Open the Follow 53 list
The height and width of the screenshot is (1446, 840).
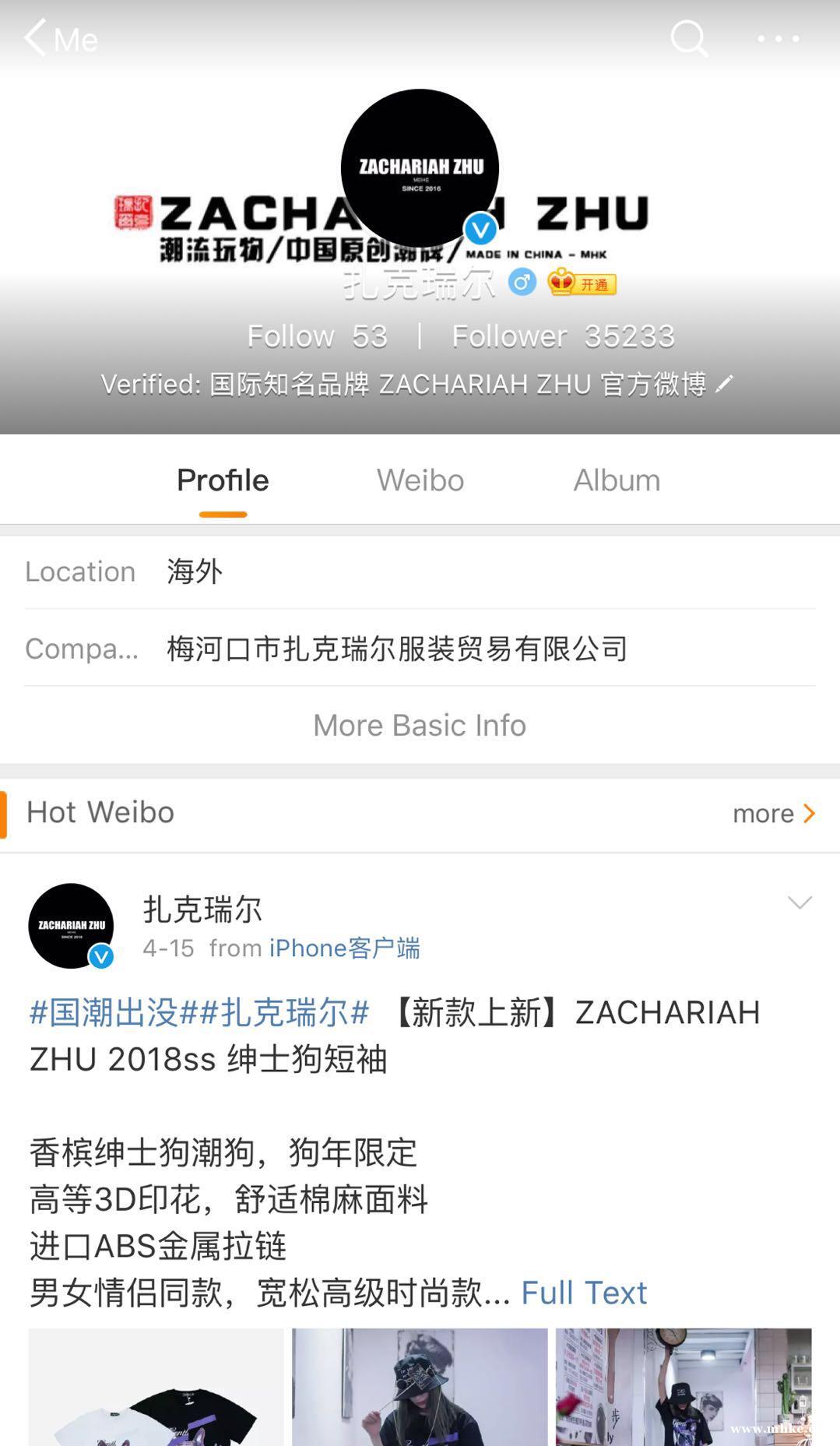tap(317, 336)
